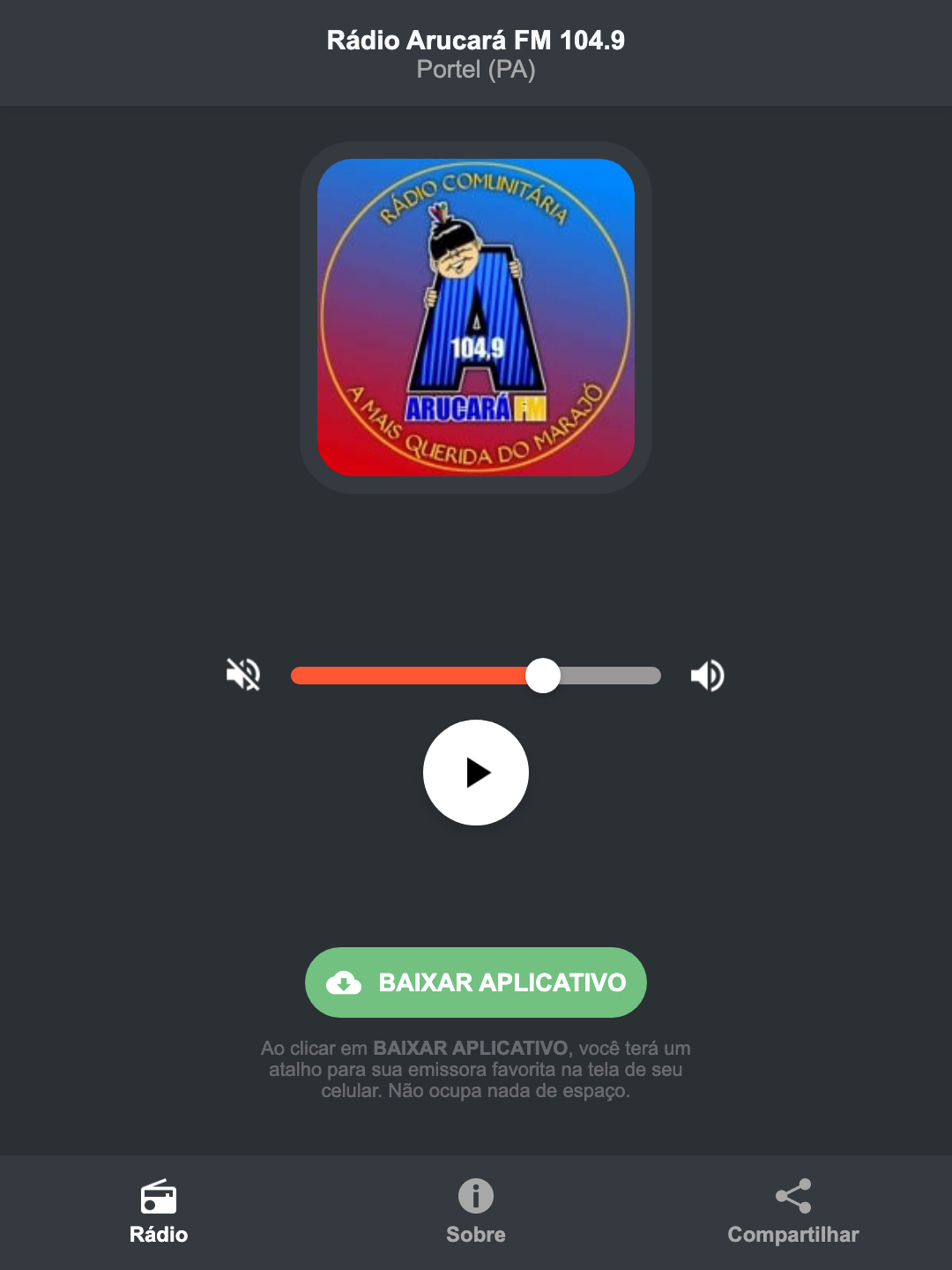
Task: Click the station title Rádio Arucará FM 104.9
Action: [475, 39]
